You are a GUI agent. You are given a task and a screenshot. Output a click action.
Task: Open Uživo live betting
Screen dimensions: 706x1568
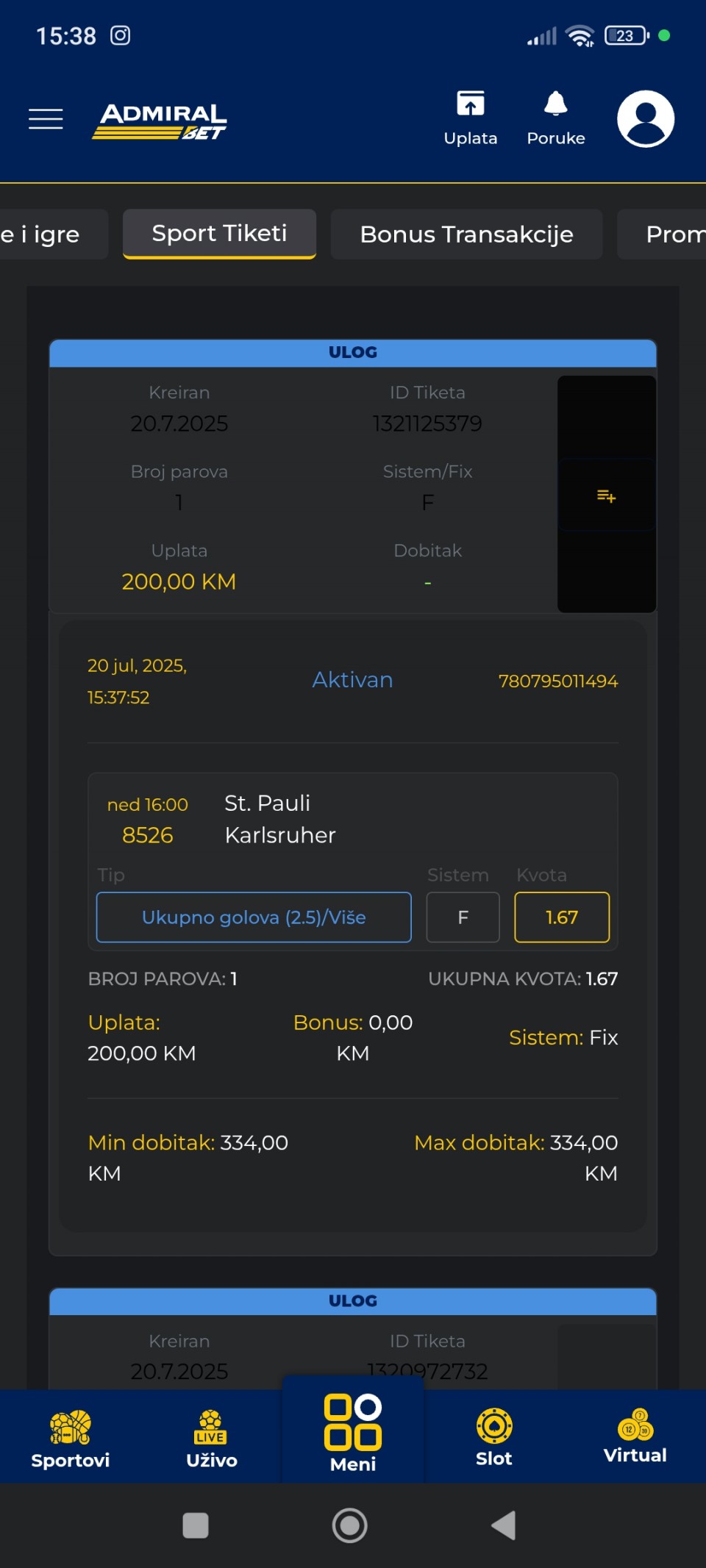pos(212,1438)
